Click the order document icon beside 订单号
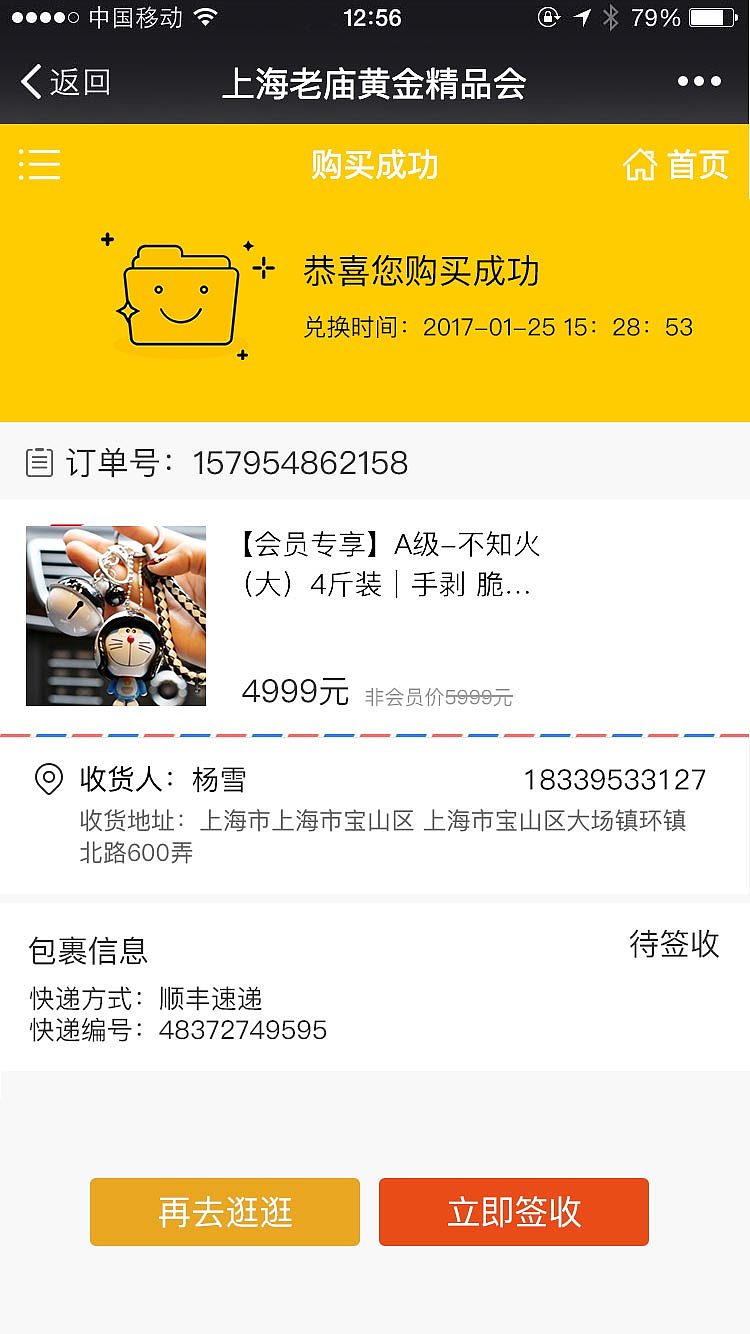Image resolution: width=750 pixels, height=1334 pixels. (x=38, y=462)
